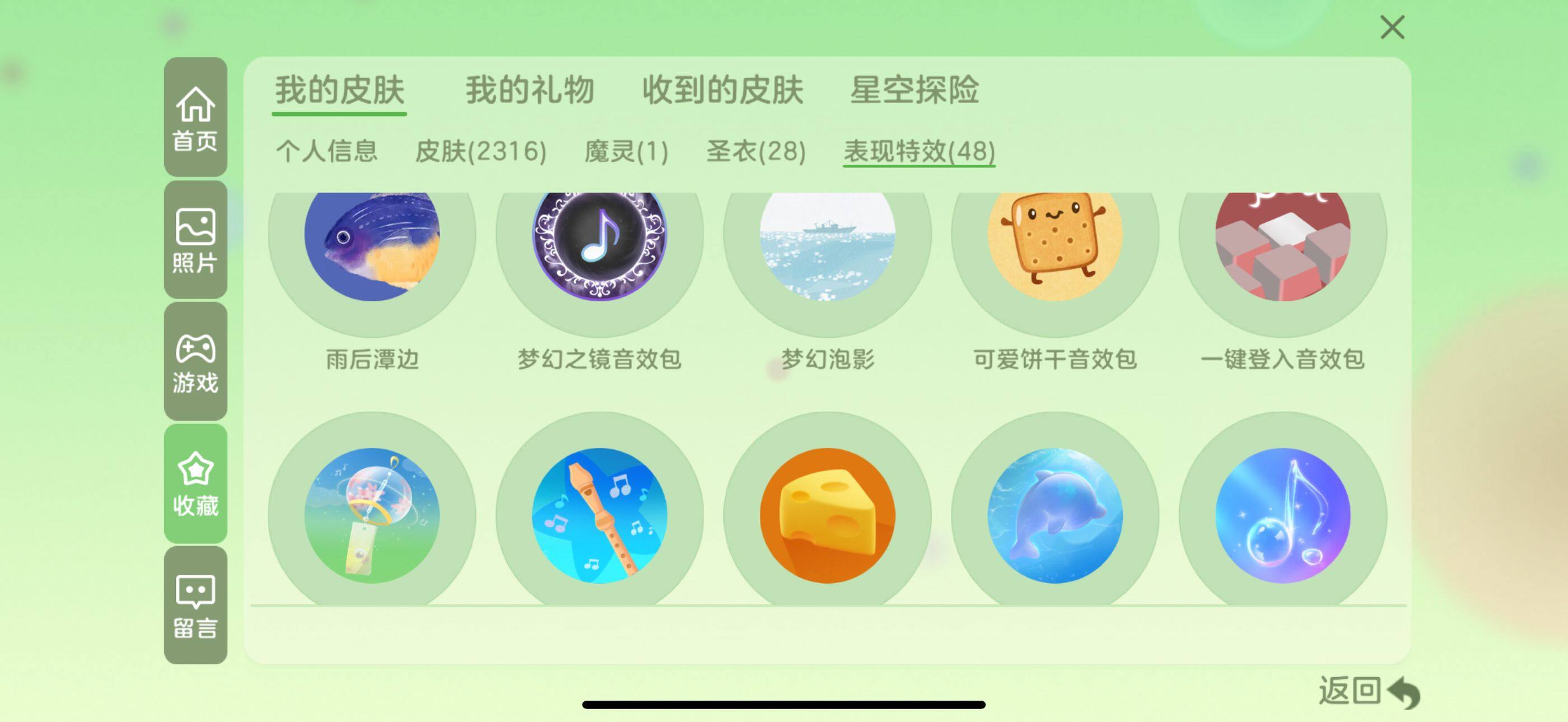Image resolution: width=1568 pixels, height=722 pixels.
Task: Open the 游戏 games section
Action: pos(195,362)
